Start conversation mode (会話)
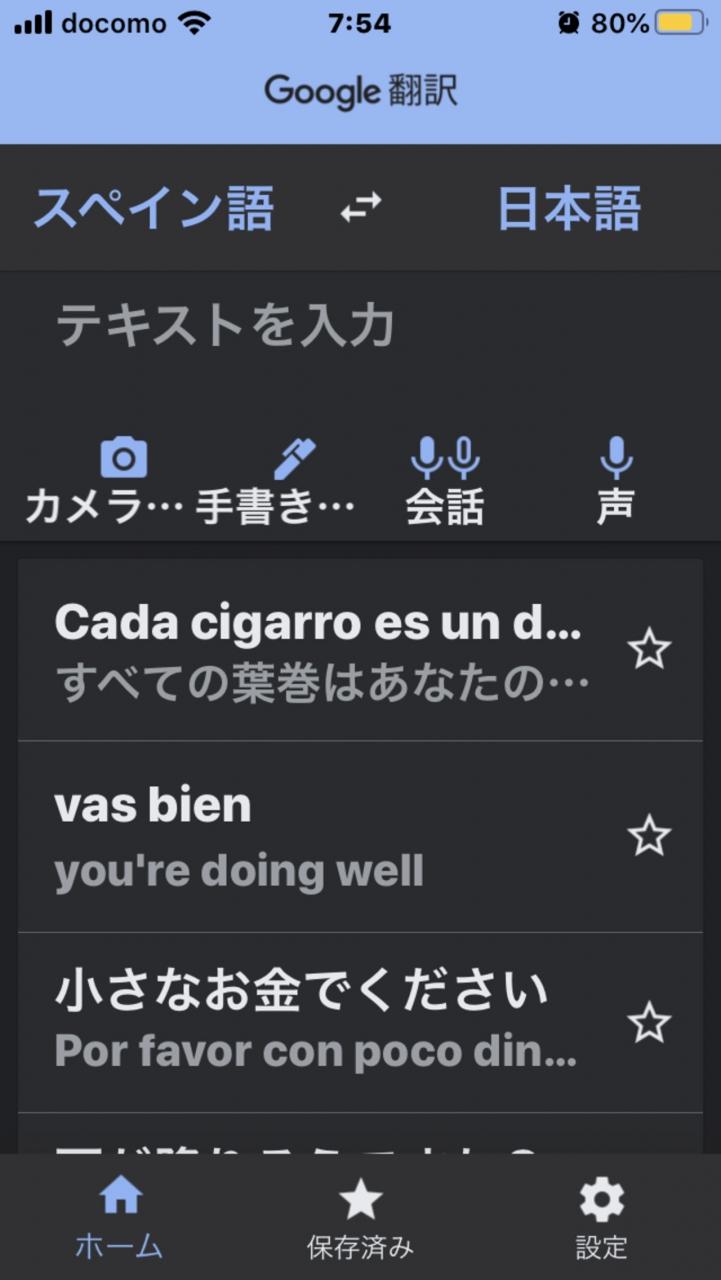The width and height of the screenshot is (721, 1280). pos(445,481)
